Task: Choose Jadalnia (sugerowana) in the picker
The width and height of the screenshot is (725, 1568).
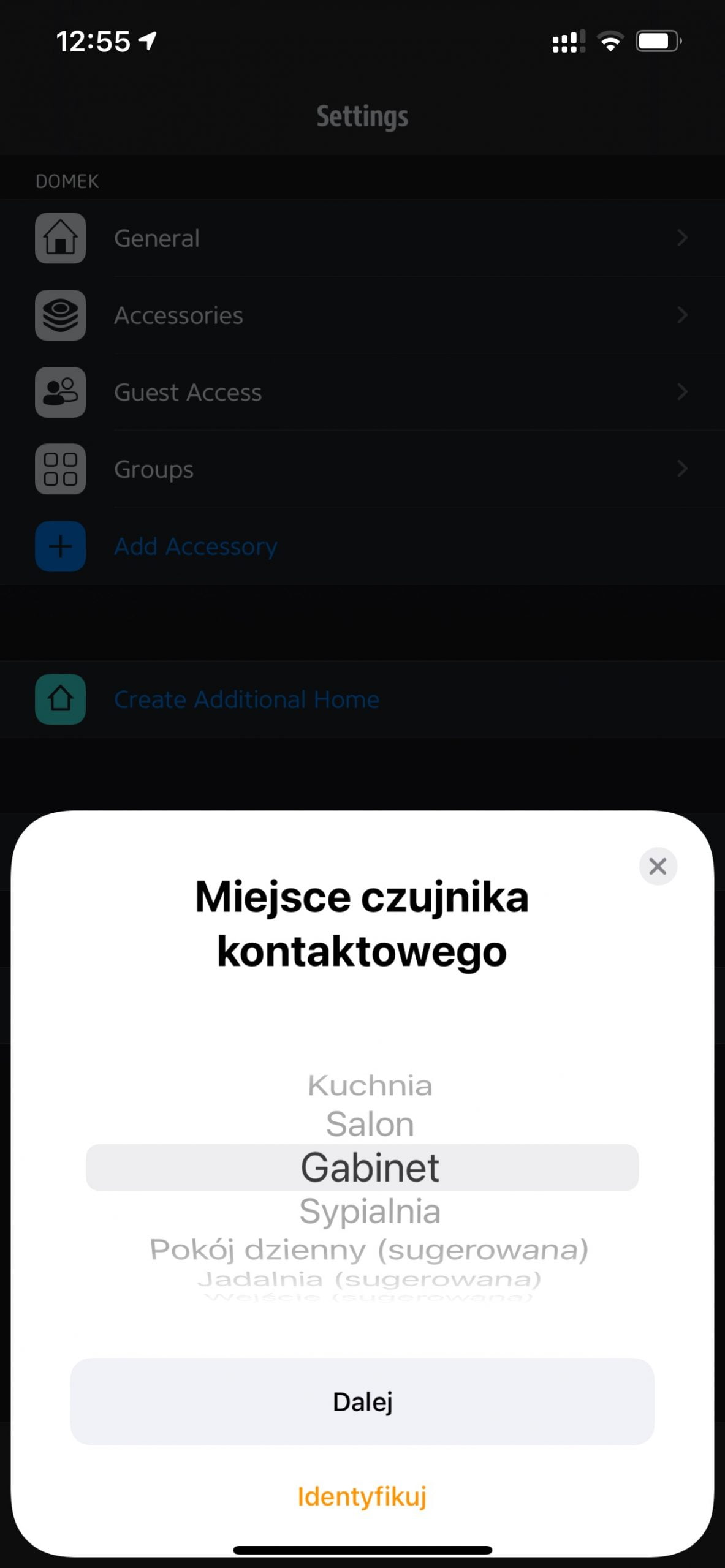Action: [369, 1279]
